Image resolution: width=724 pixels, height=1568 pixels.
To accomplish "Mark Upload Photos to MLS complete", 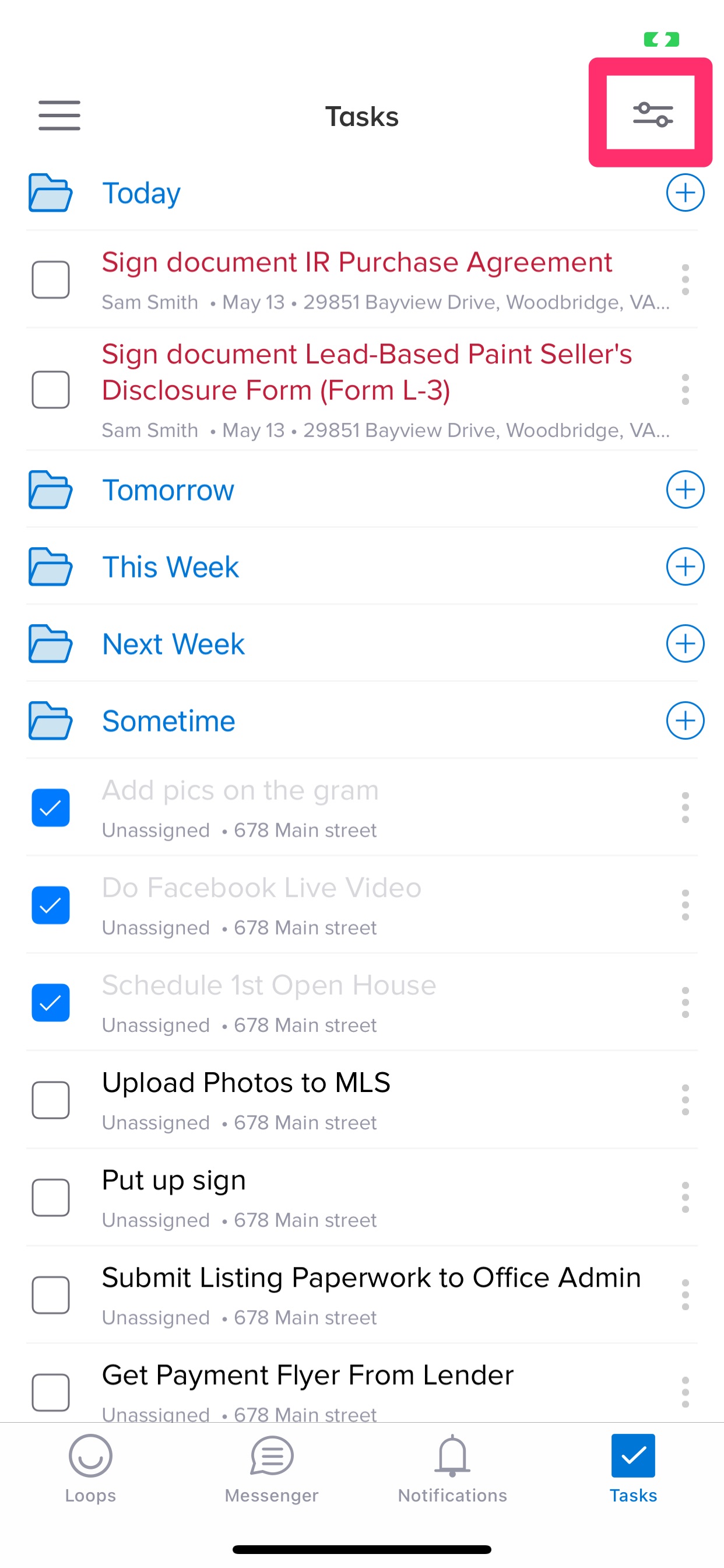I will point(51,1100).
